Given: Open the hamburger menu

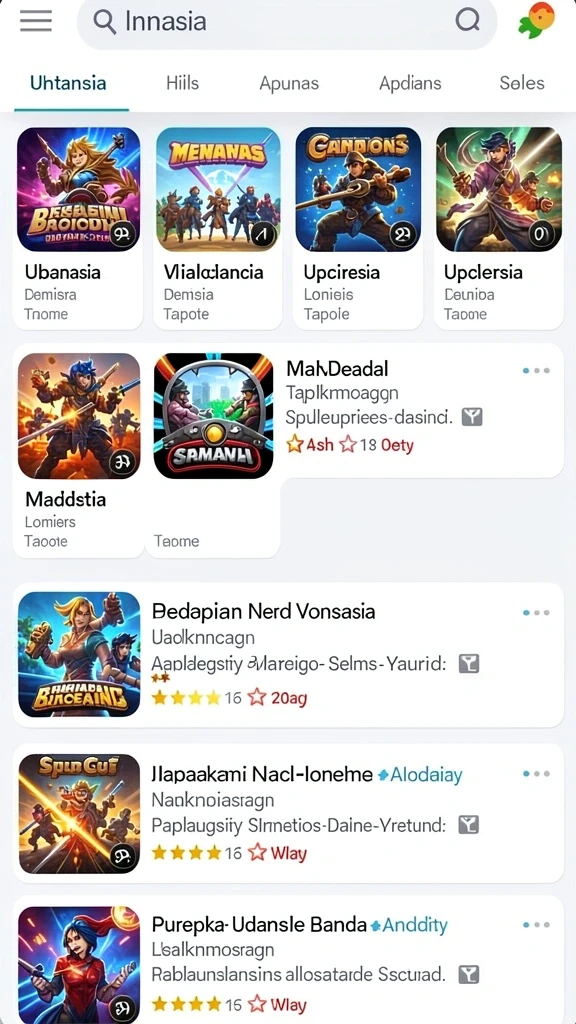Looking at the screenshot, I should pos(36,21).
